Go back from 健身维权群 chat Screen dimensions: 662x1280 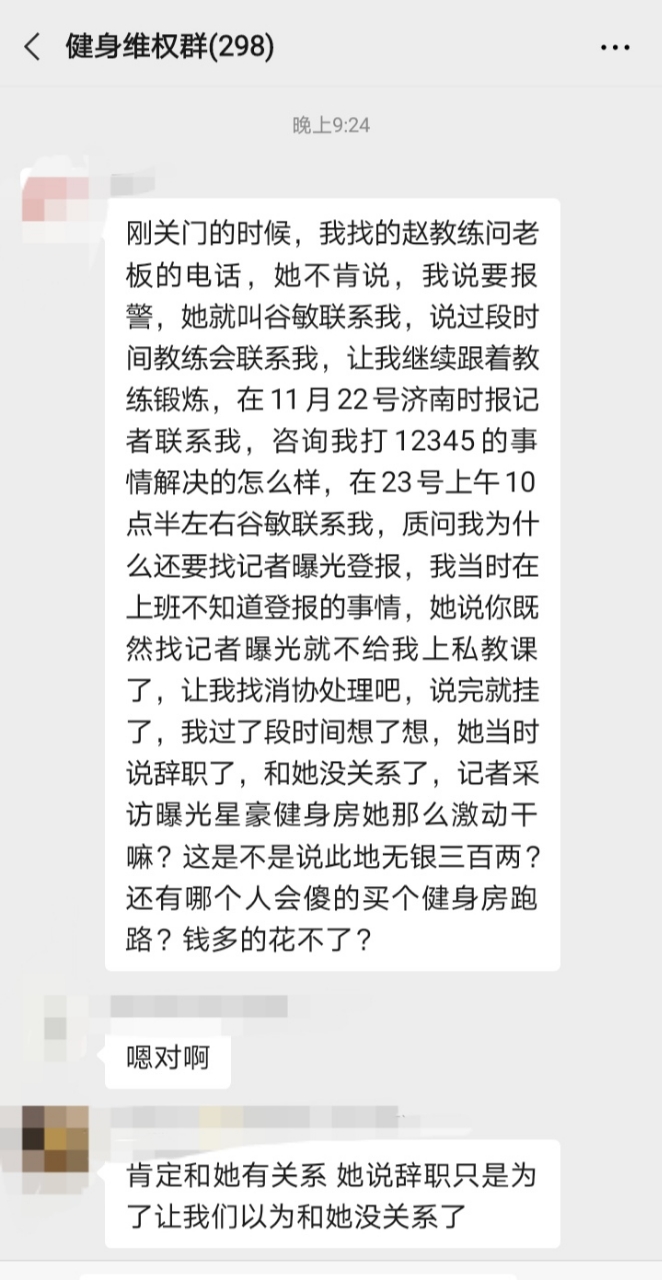point(33,46)
